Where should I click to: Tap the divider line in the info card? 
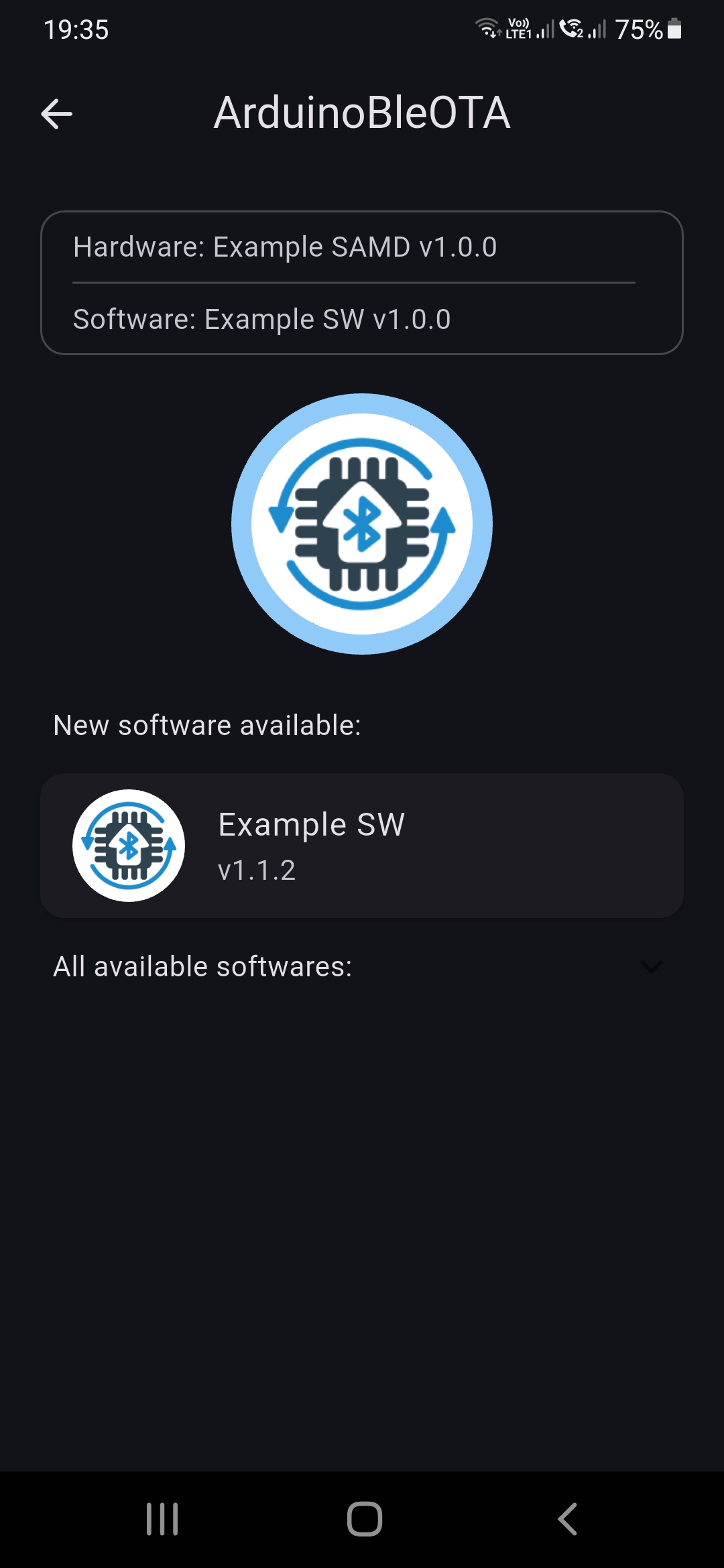(353, 283)
